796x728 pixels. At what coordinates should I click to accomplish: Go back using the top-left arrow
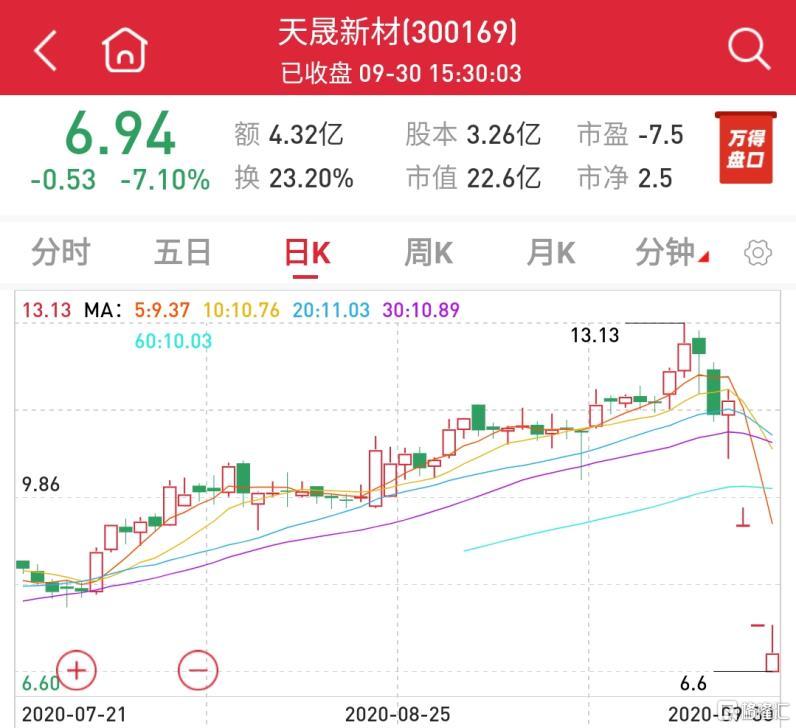[x=46, y=50]
